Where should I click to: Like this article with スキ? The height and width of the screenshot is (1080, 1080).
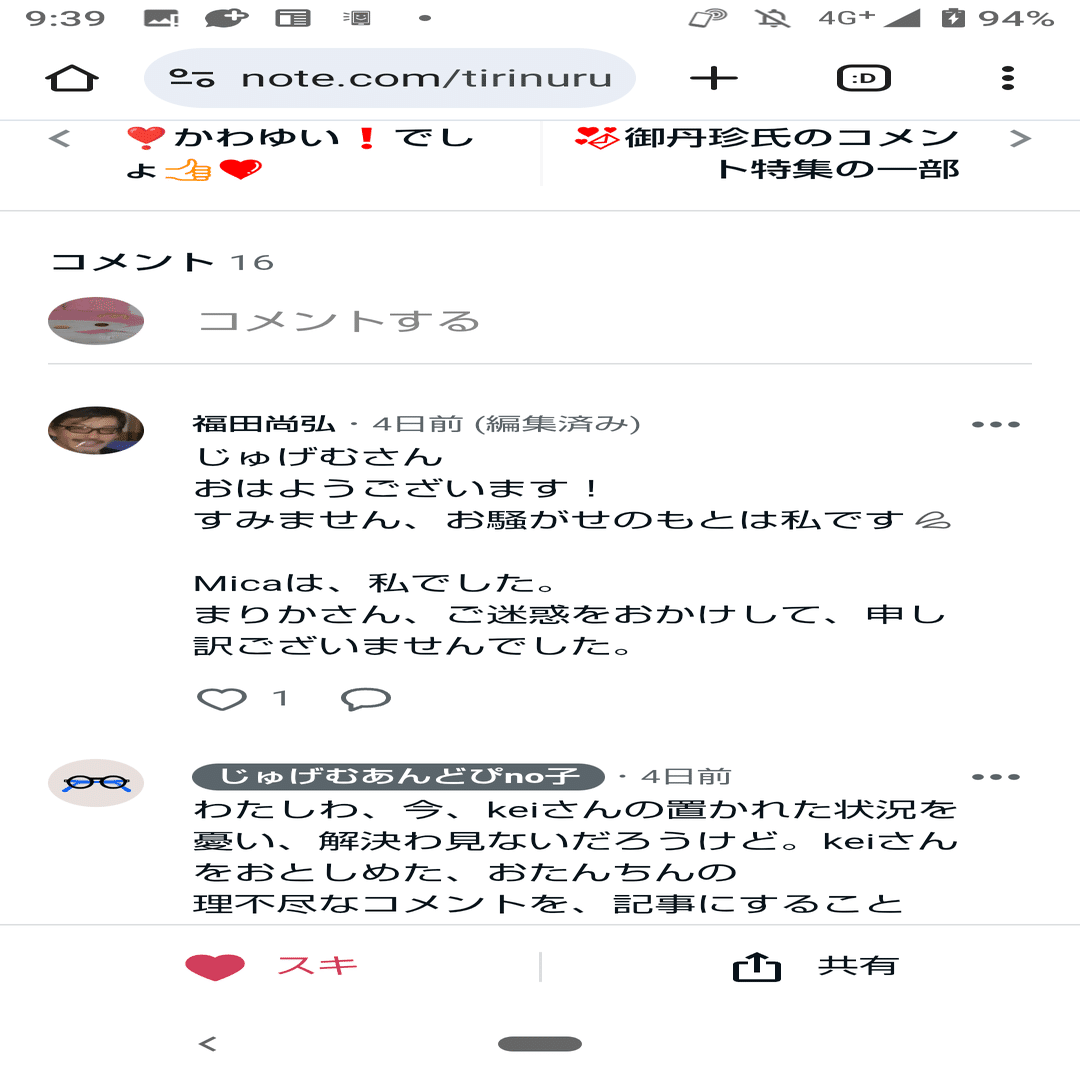(x=272, y=966)
